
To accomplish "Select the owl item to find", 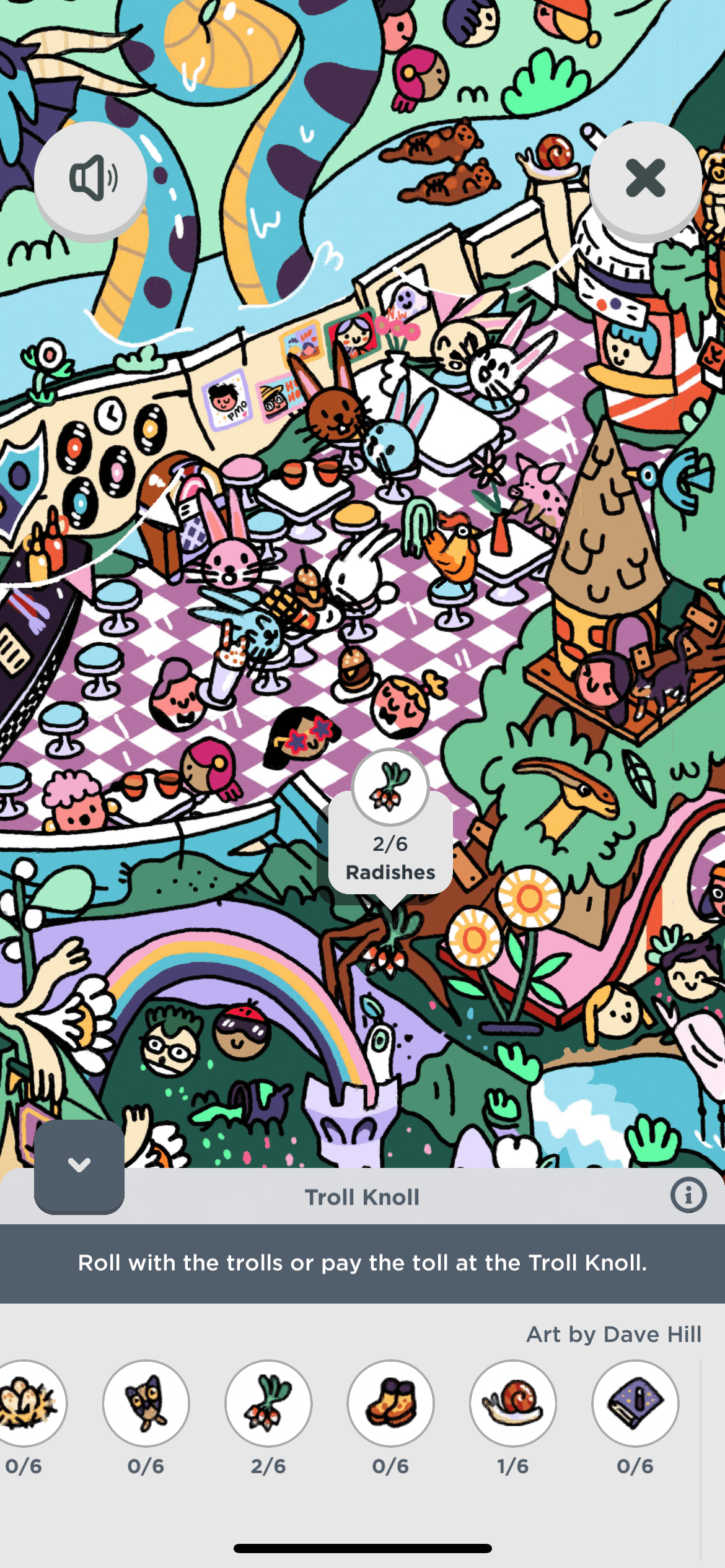I will tap(146, 1403).
